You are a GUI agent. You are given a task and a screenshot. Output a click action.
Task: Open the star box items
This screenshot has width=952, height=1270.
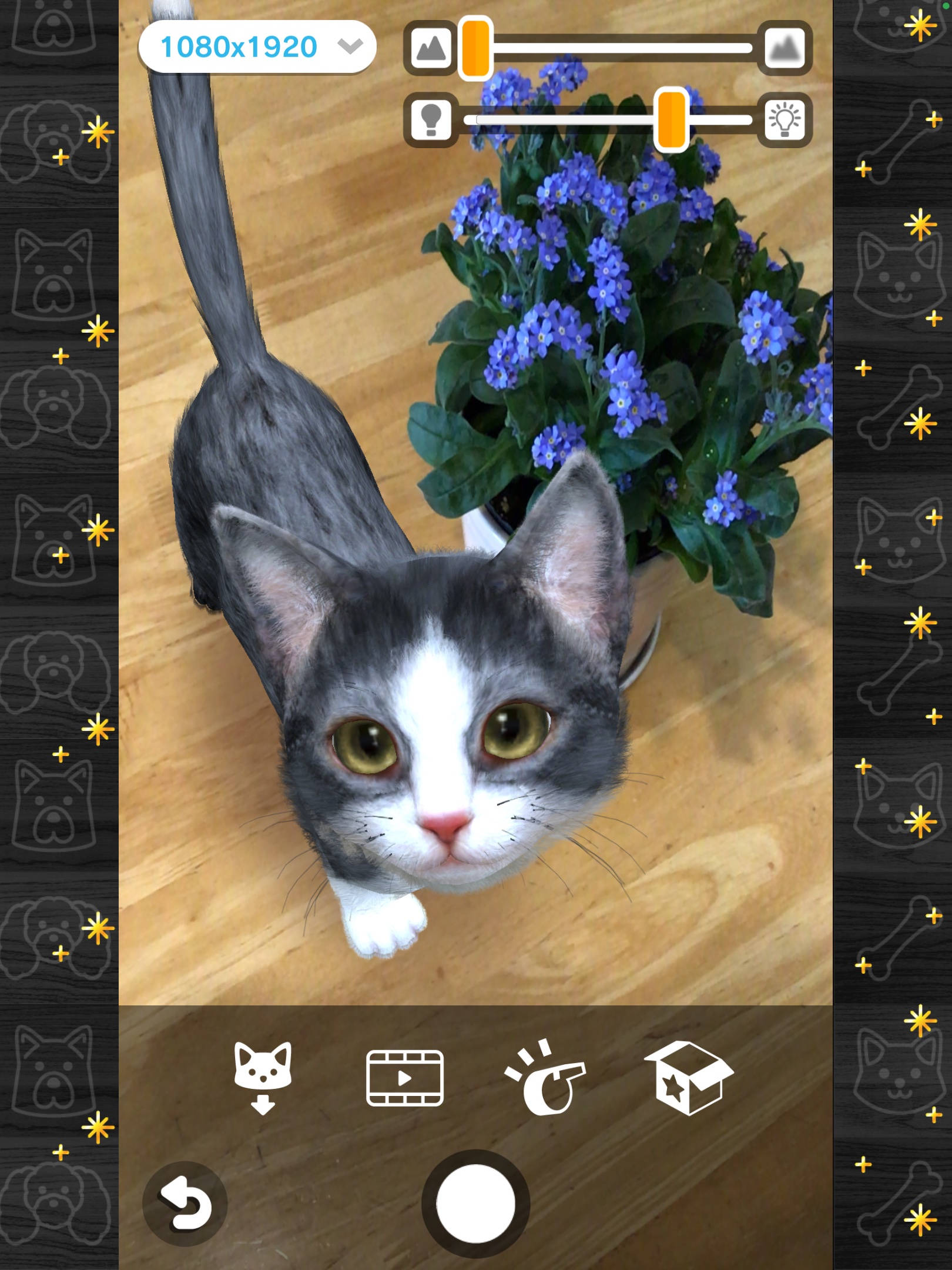(689, 1078)
